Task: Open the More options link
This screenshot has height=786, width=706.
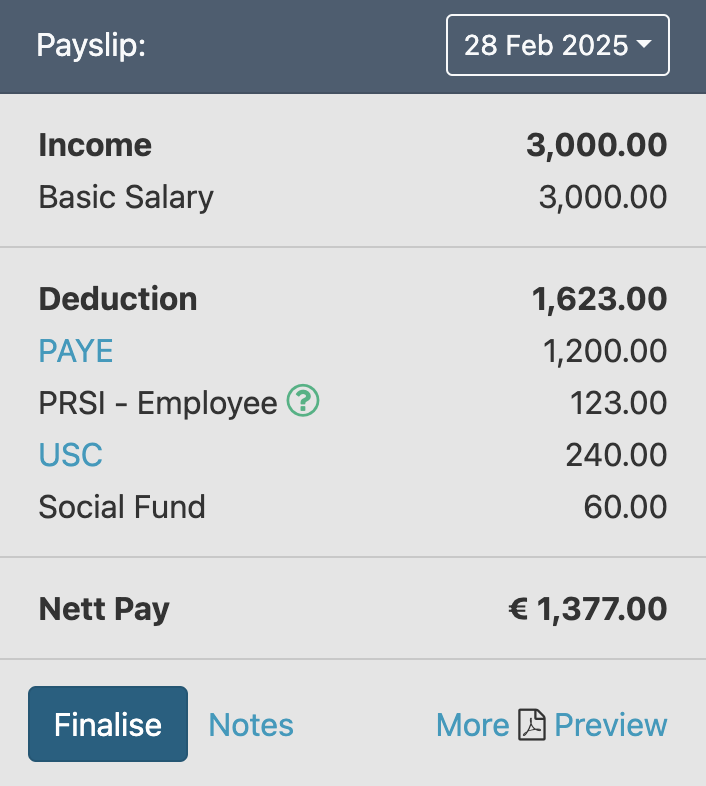Action: click(472, 725)
